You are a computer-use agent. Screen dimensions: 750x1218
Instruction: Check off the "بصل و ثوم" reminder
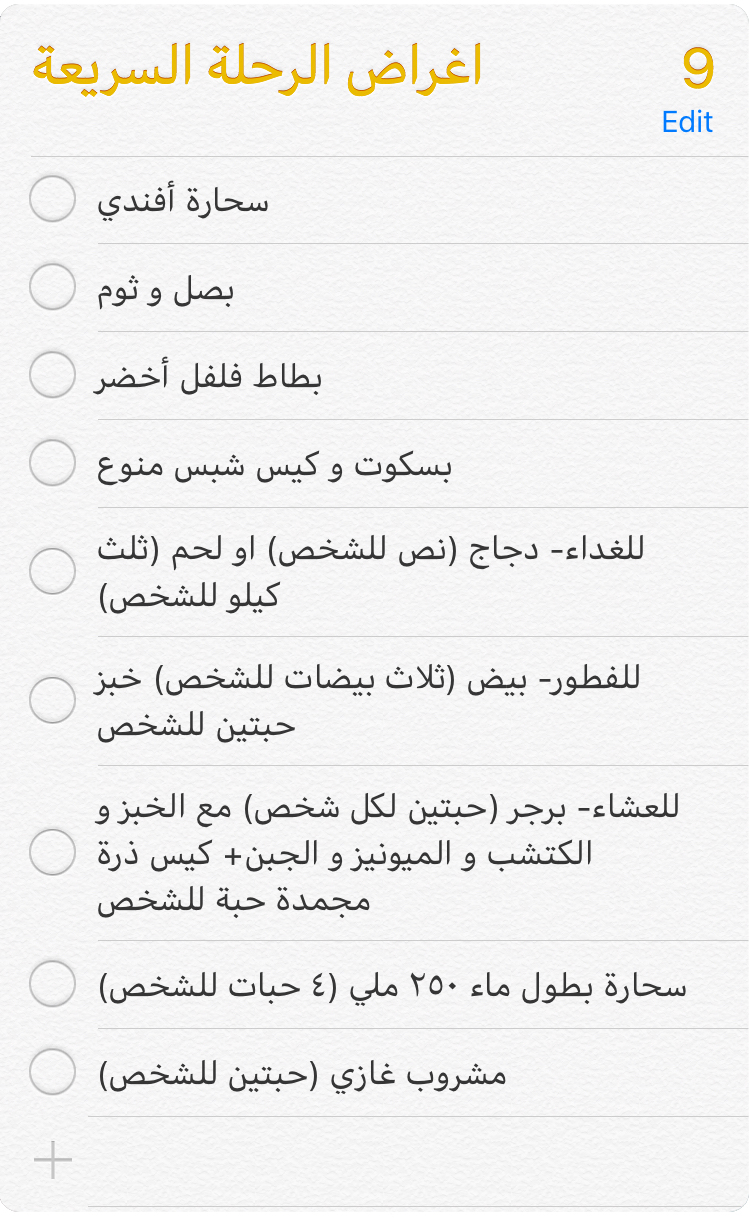(x=53, y=287)
